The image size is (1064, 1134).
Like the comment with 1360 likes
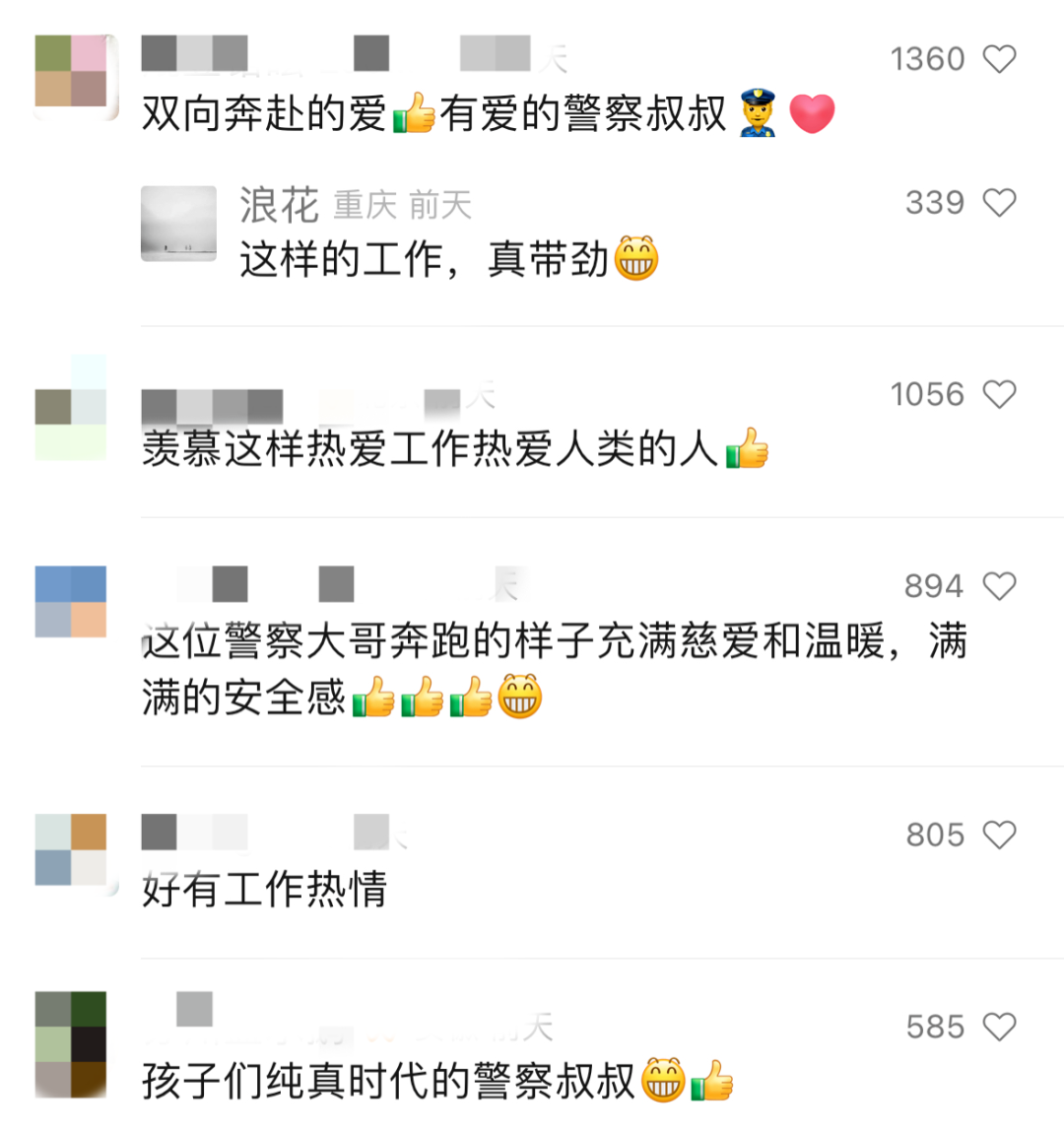[999, 59]
